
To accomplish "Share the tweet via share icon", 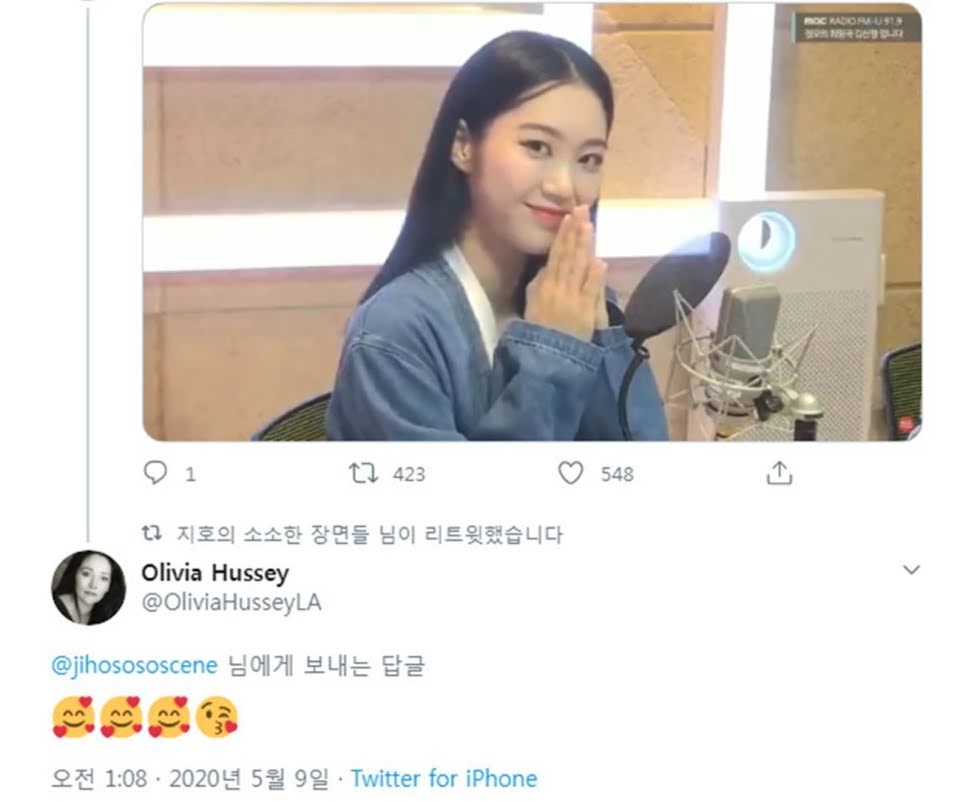I will pos(779,473).
